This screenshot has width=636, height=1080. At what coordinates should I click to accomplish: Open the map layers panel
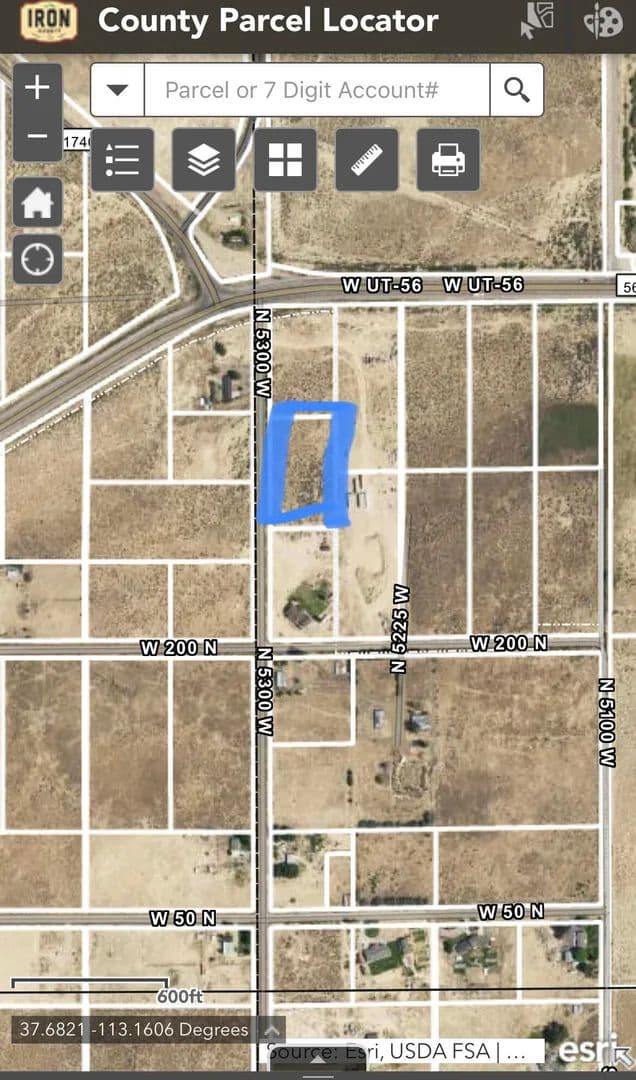tap(204, 160)
